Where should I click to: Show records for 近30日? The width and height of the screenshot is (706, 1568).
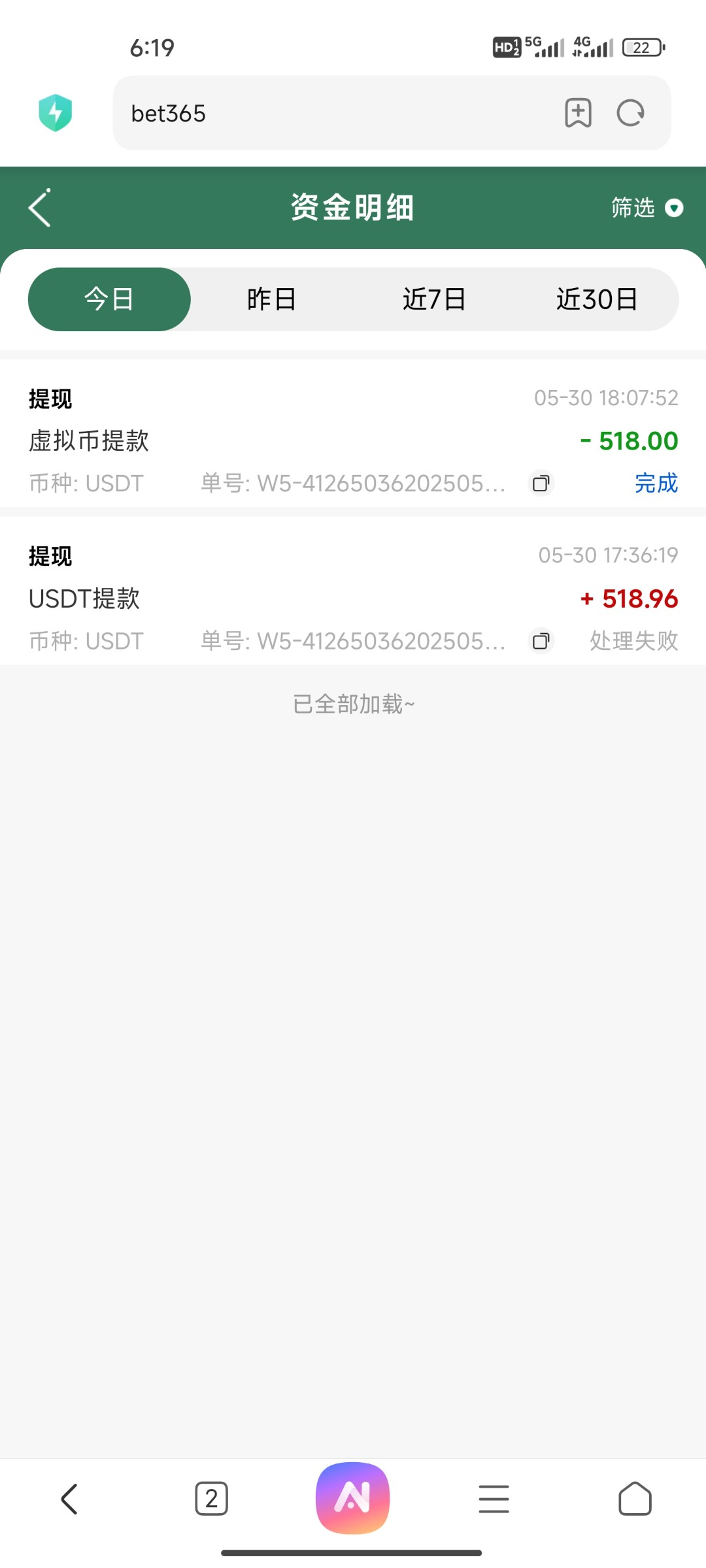point(597,299)
